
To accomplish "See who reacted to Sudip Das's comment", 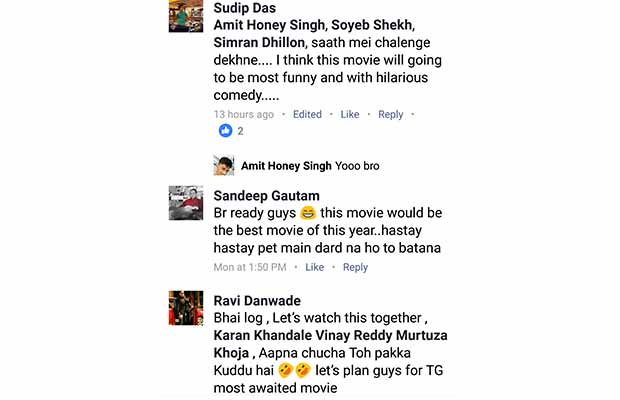I will tap(232, 131).
